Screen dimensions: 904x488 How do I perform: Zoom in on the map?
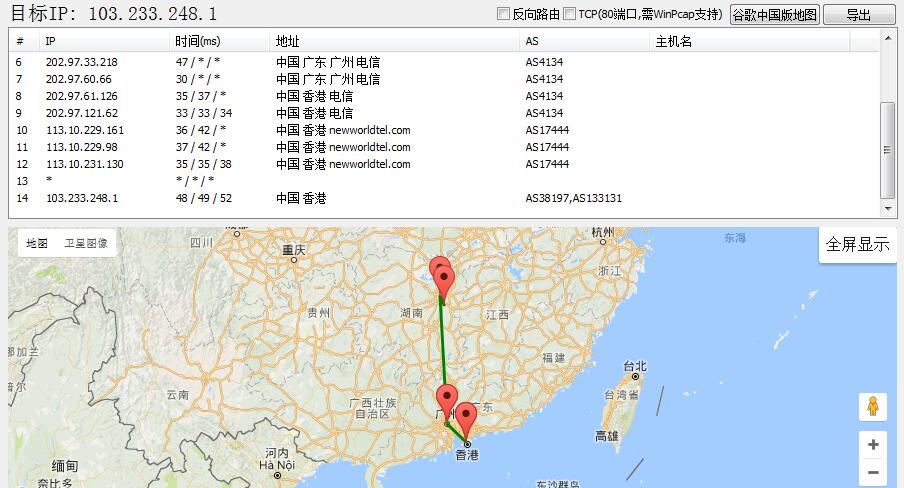pyautogui.click(x=873, y=445)
